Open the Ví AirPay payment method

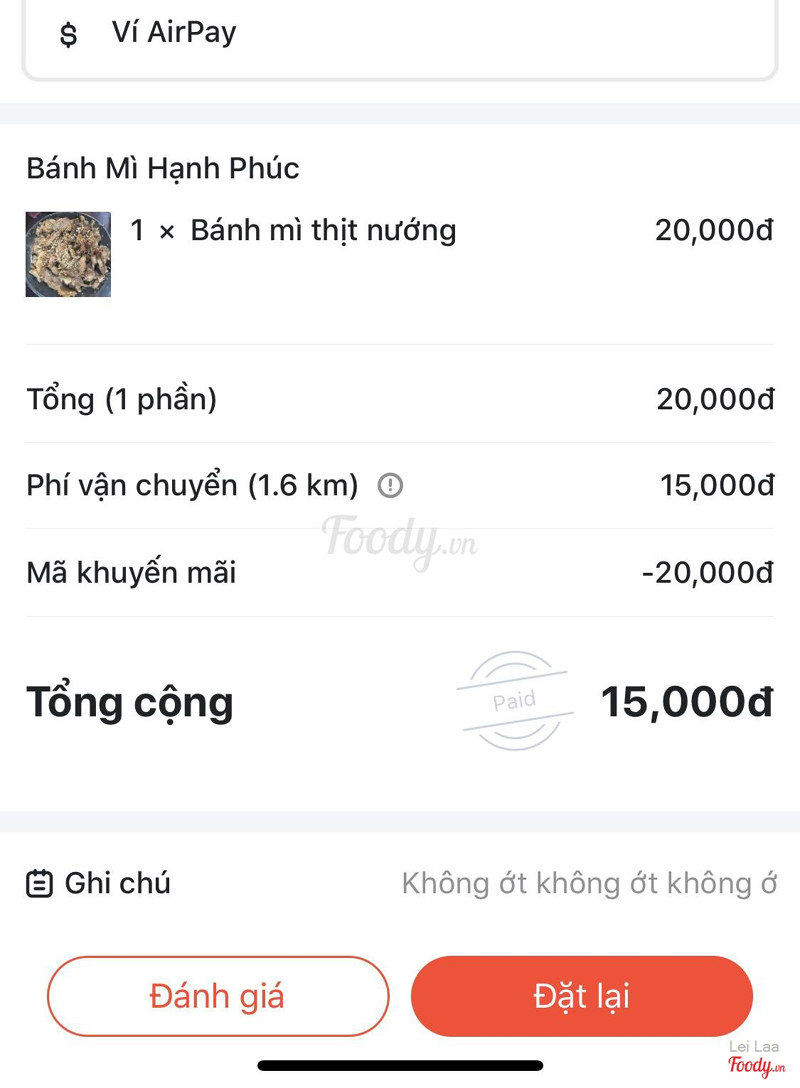[174, 33]
